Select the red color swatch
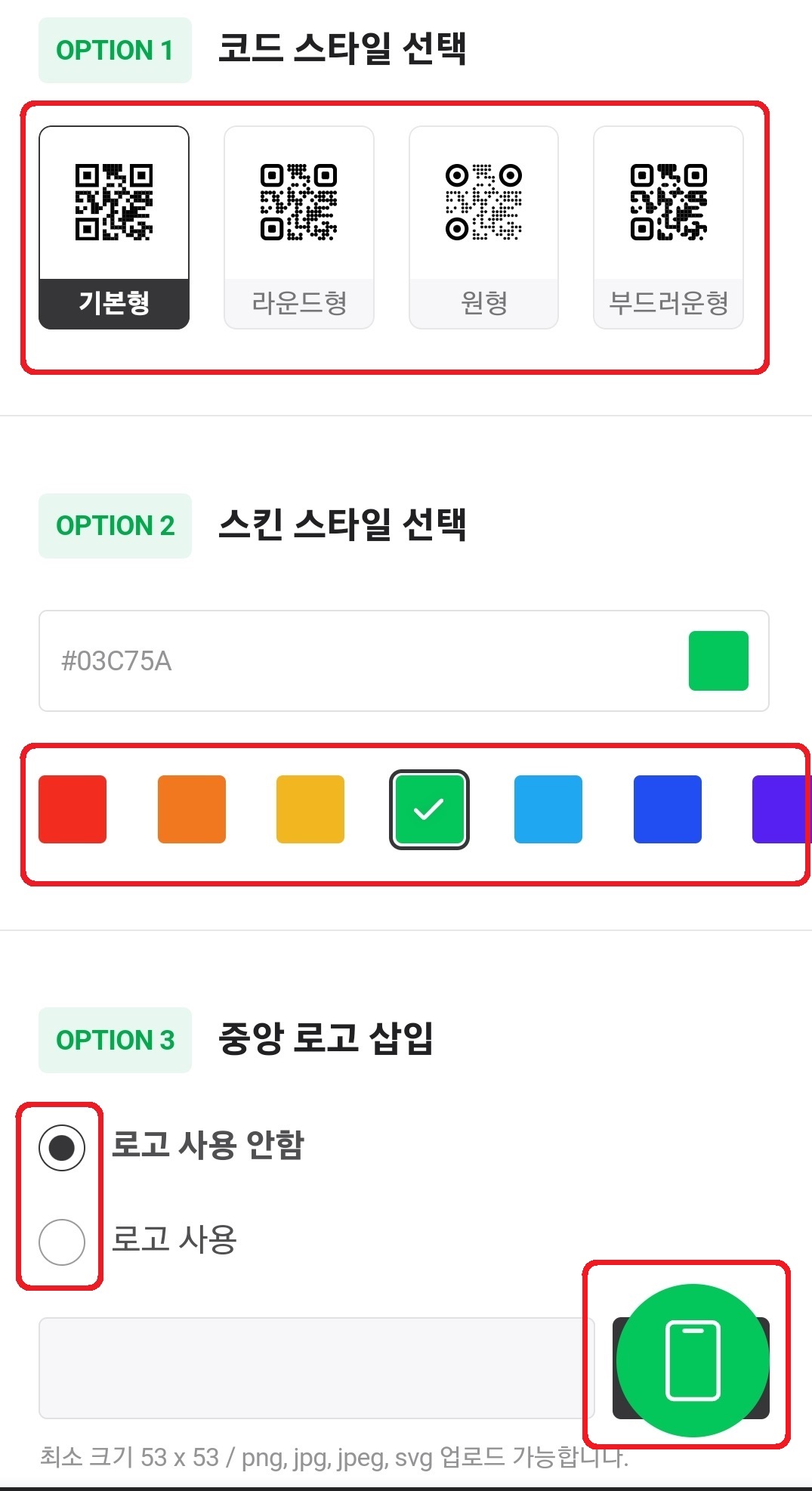The height and width of the screenshot is (1491, 812). 73,809
